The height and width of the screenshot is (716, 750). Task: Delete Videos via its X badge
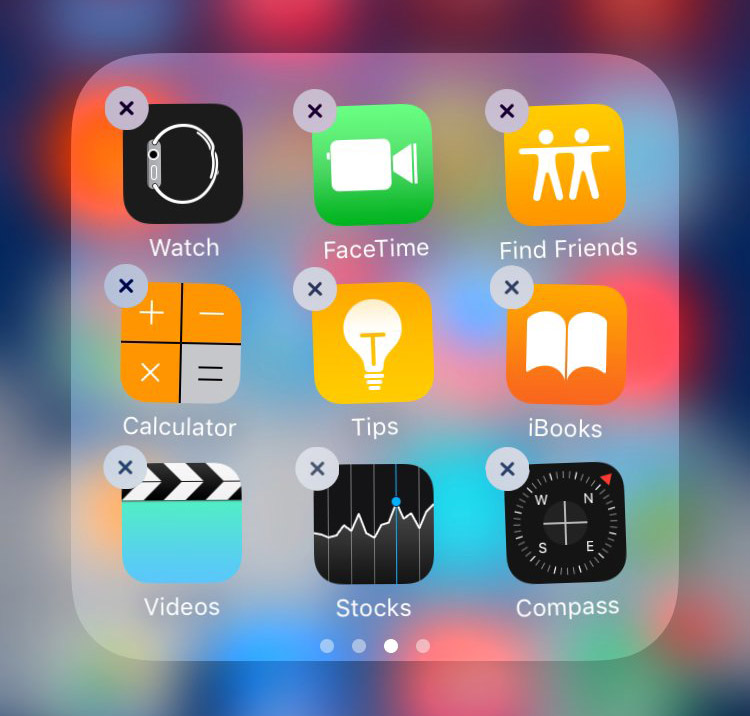coord(125,467)
